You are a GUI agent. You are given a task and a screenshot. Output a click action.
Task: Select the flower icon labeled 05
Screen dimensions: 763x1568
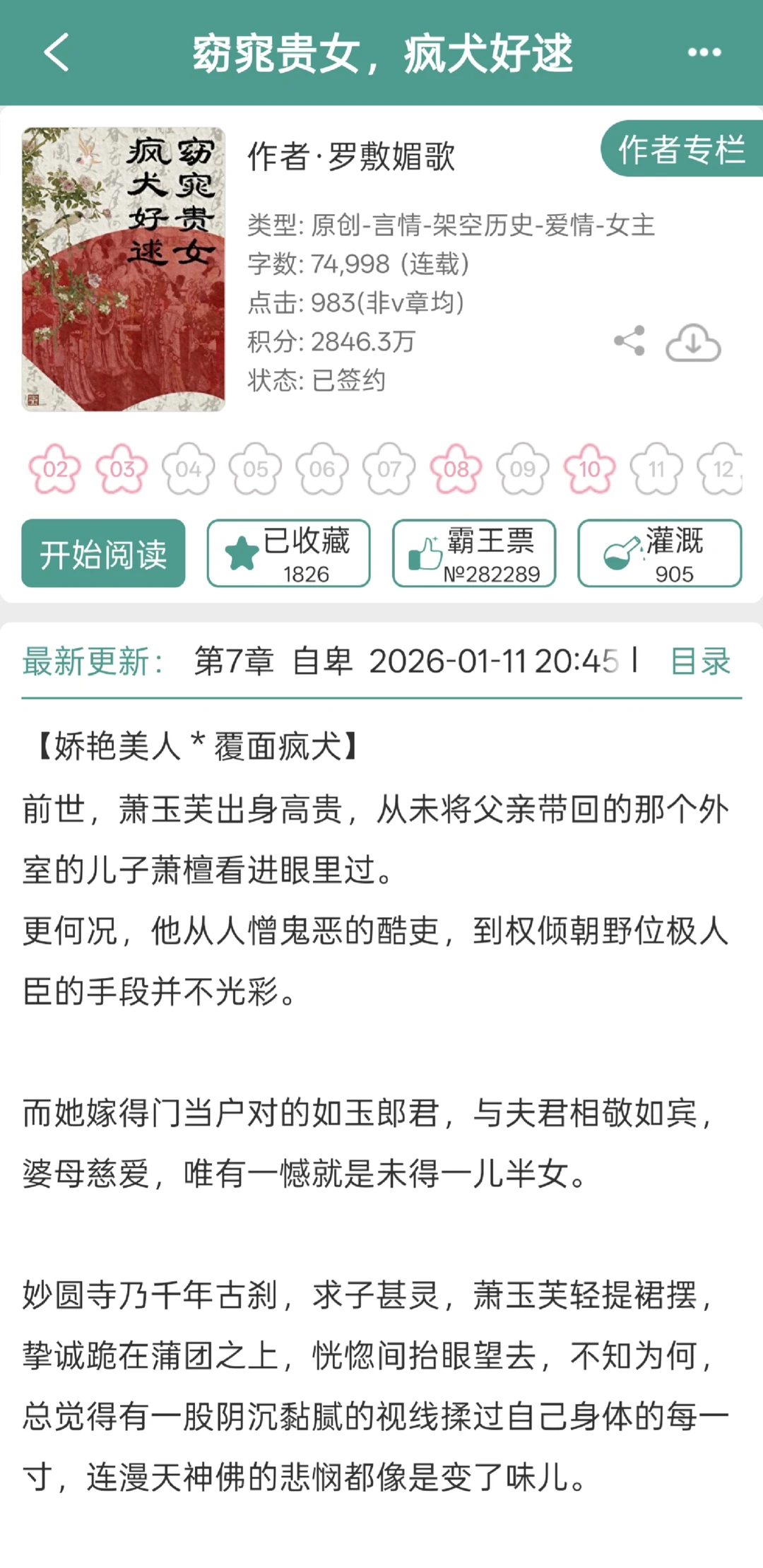tap(254, 468)
